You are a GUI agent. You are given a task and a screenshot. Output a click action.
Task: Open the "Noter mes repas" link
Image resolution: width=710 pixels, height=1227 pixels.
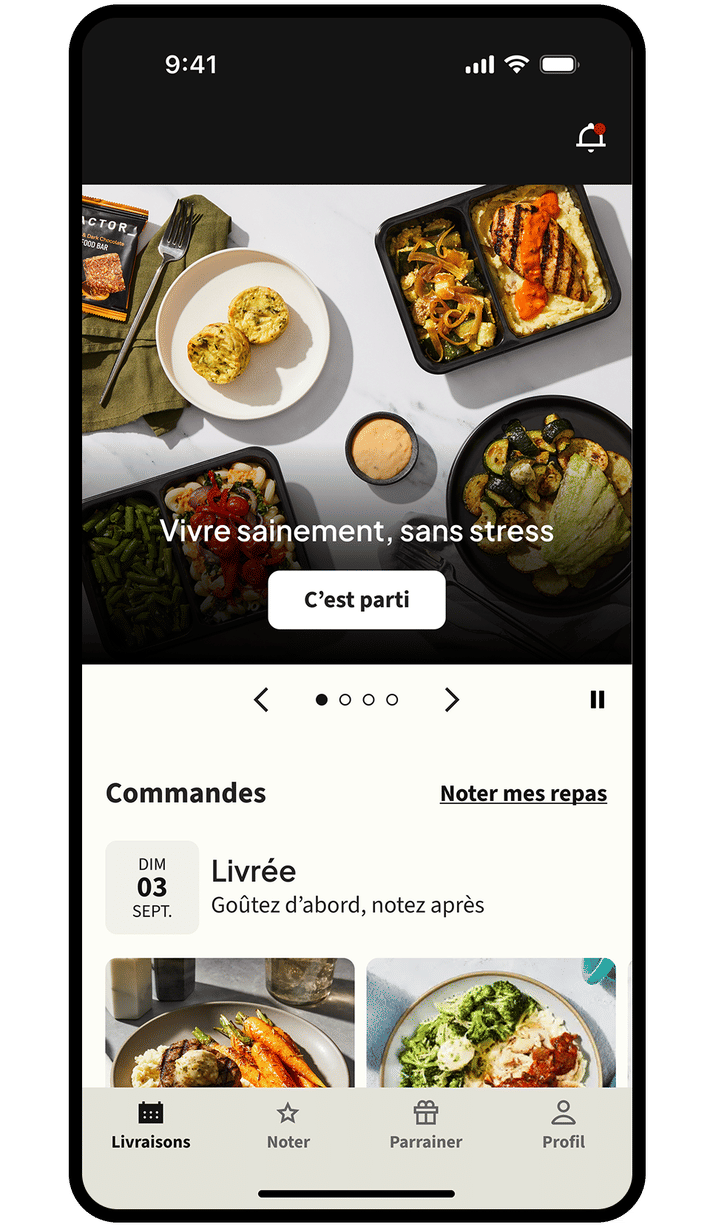click(x=523, y=794)
